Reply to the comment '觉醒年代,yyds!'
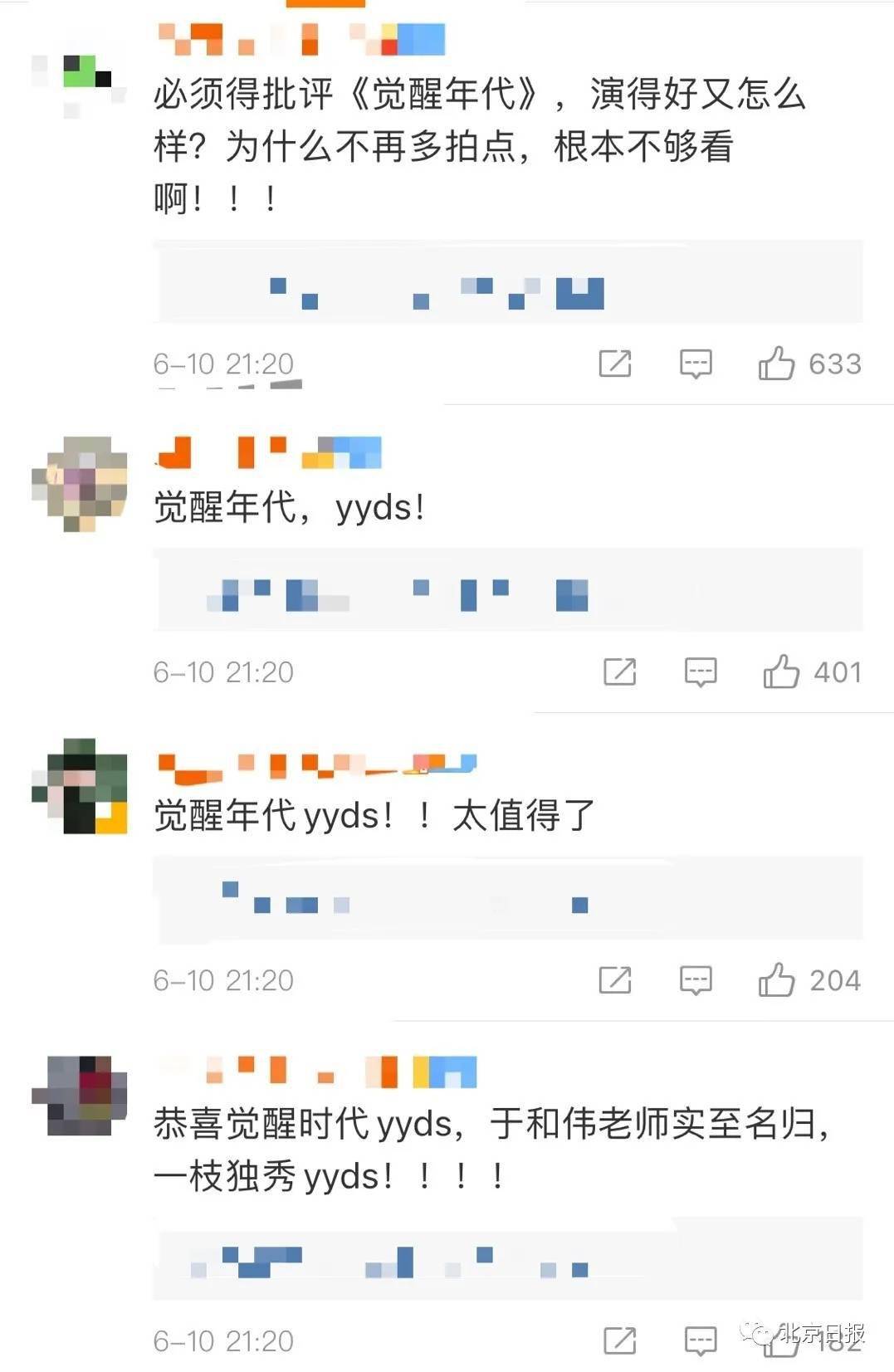894x1372 pixels. point(701,671)
